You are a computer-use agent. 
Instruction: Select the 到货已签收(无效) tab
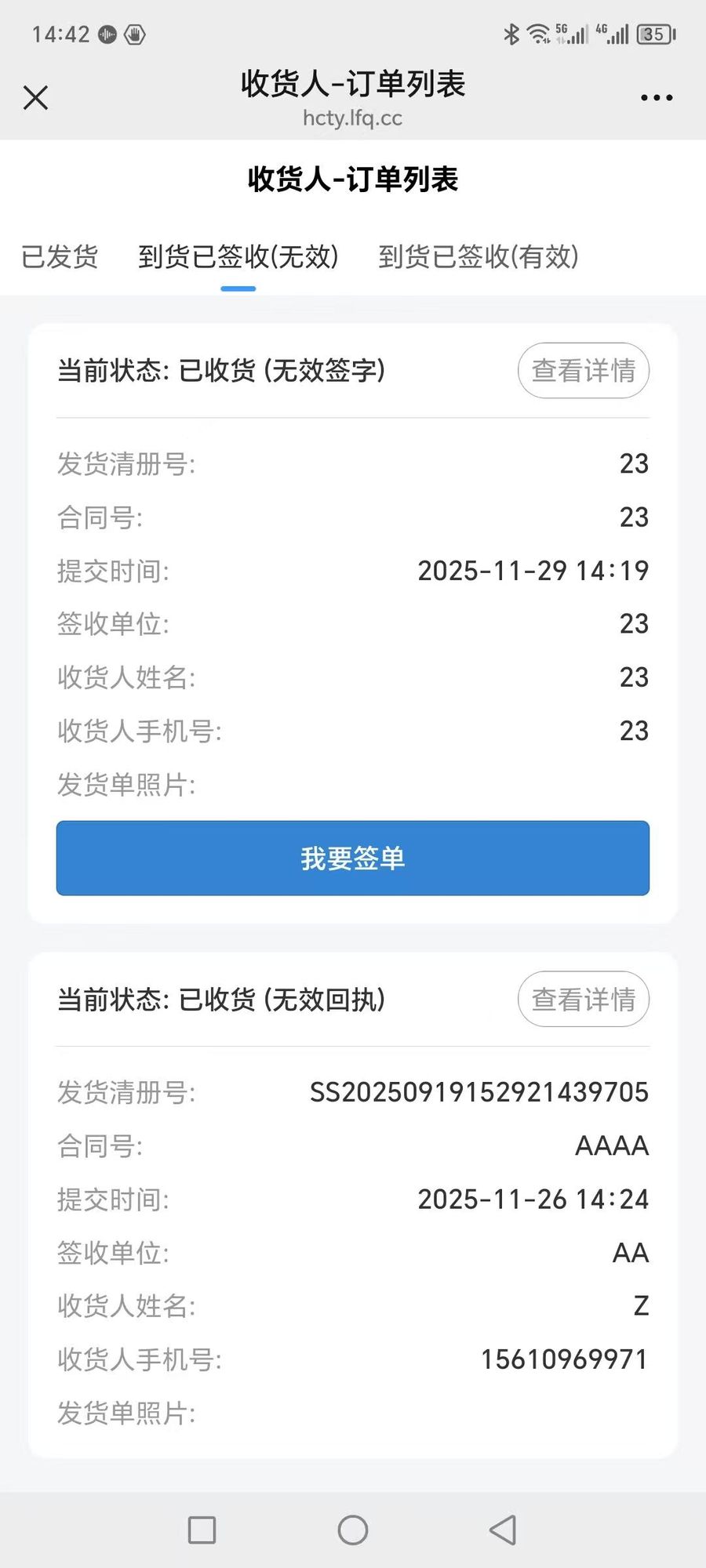[x=238, y=256]
